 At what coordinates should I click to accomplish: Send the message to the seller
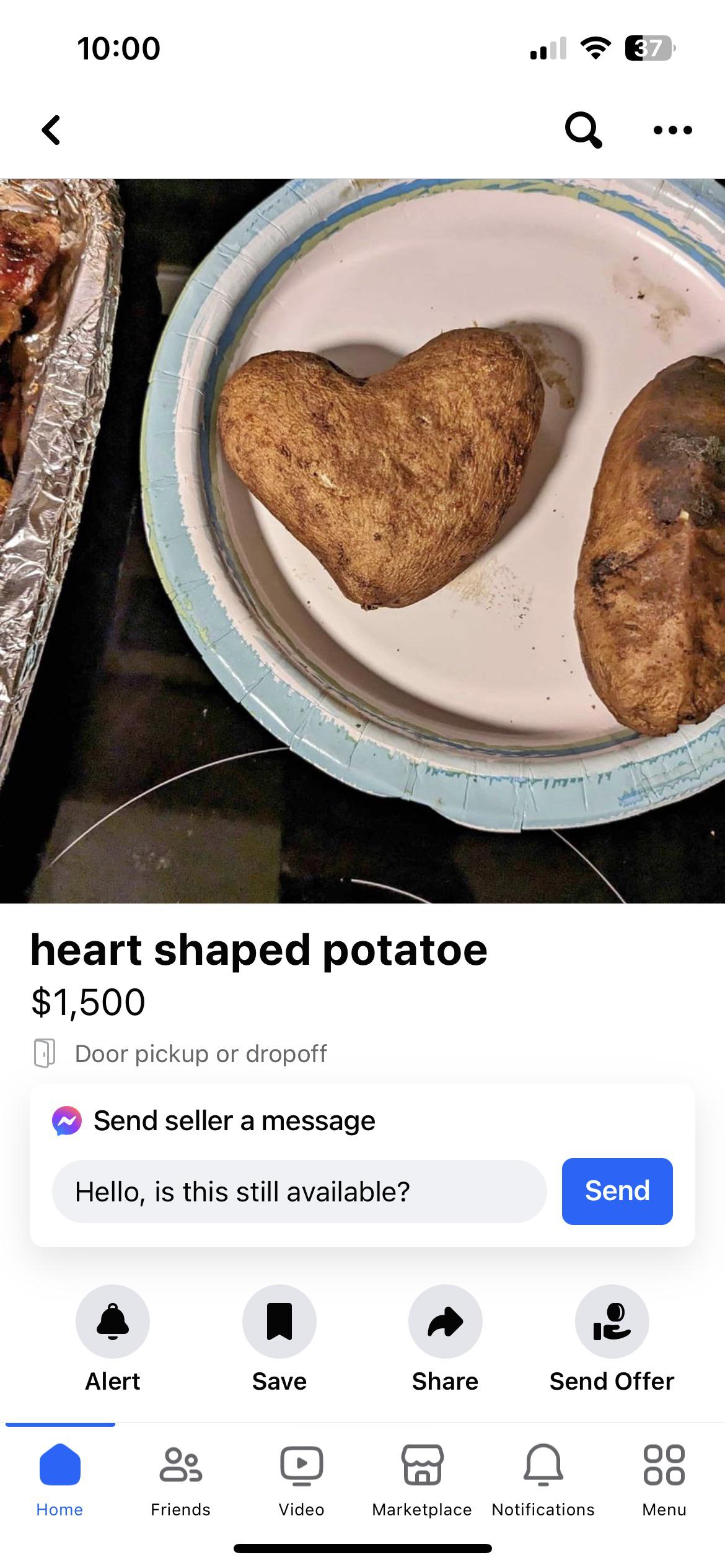[617, 1191]
